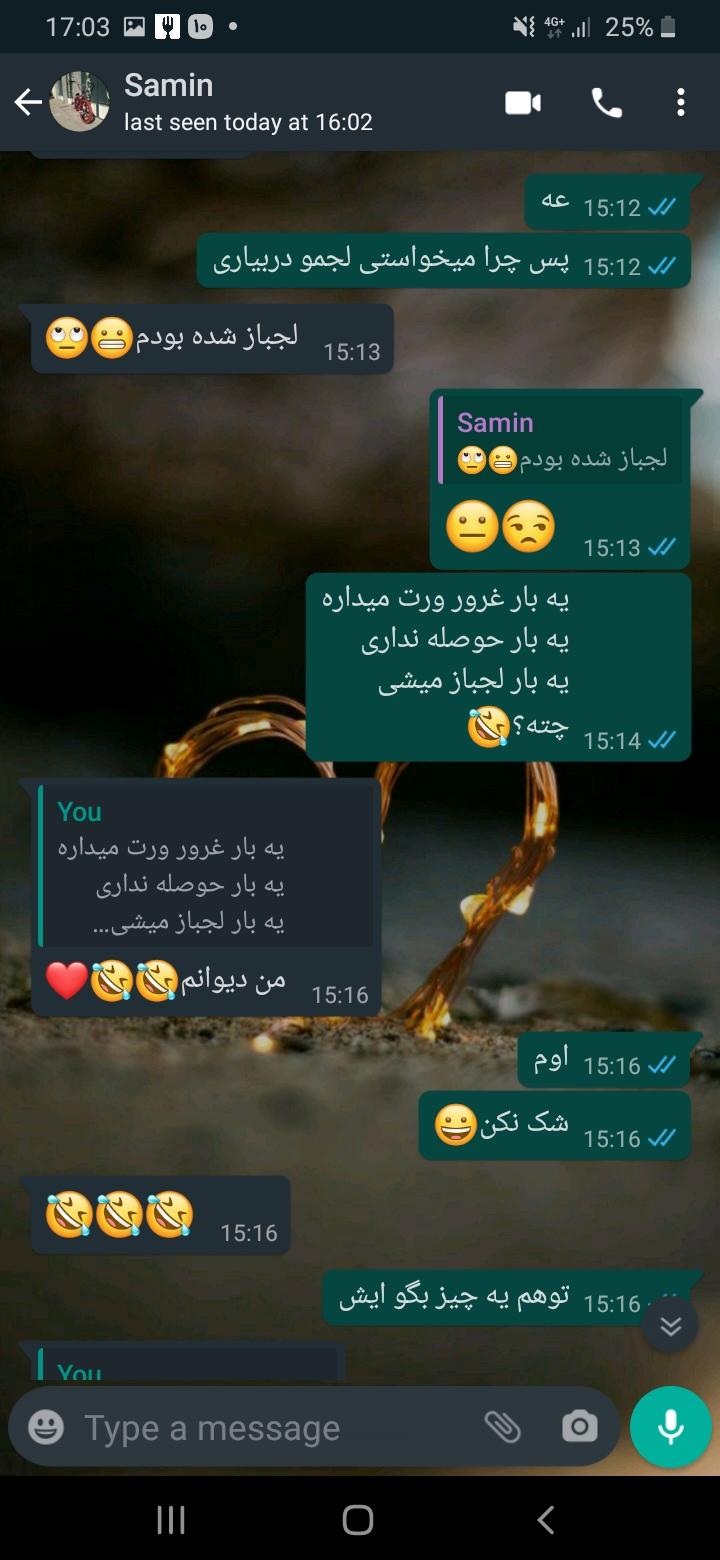This screenshot has height=1560, width=720.
Task: Open the chat overflow menu
Action: (x=680, y=103)
